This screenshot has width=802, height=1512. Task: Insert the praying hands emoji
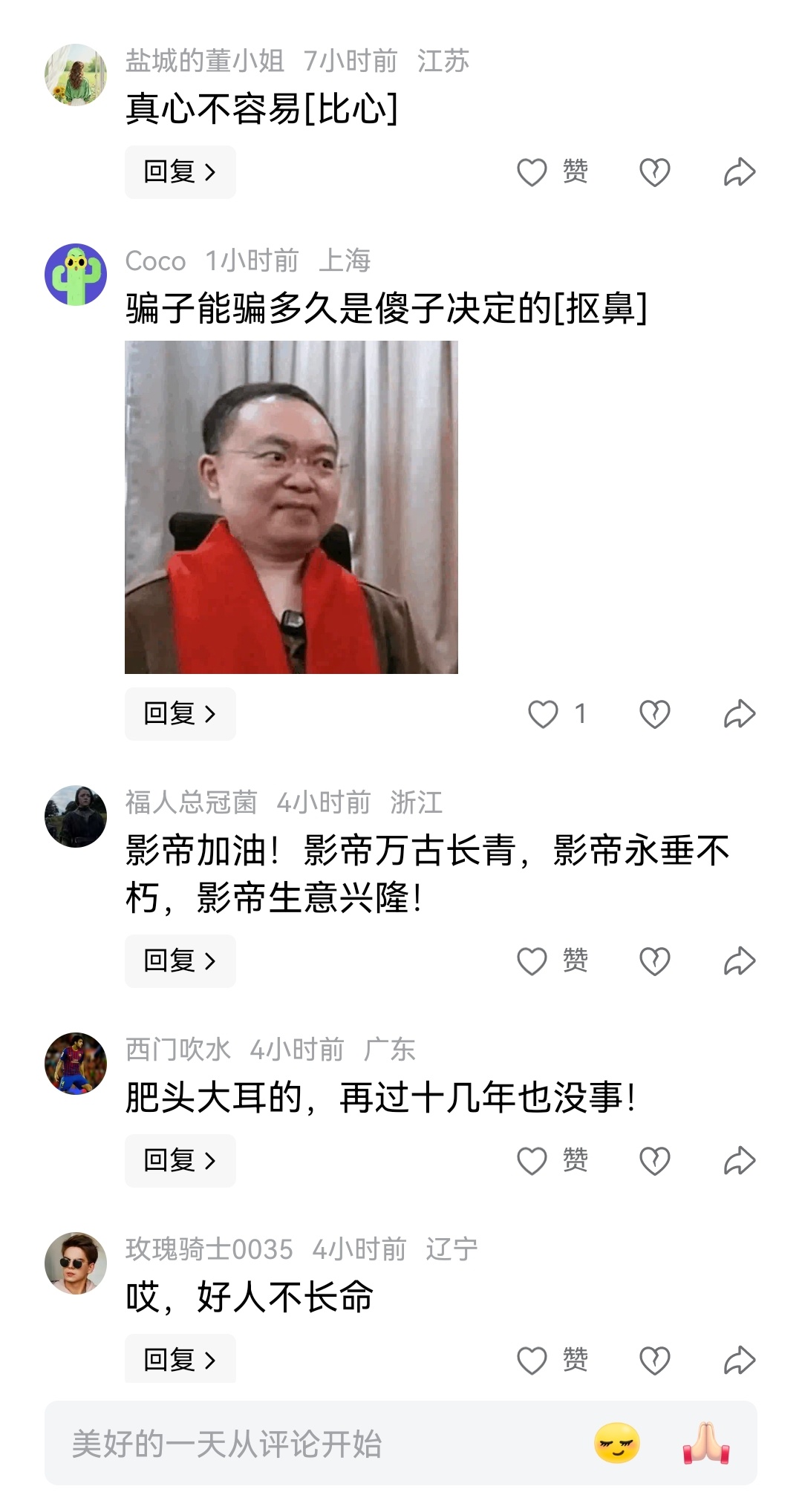pos(705,1444)
